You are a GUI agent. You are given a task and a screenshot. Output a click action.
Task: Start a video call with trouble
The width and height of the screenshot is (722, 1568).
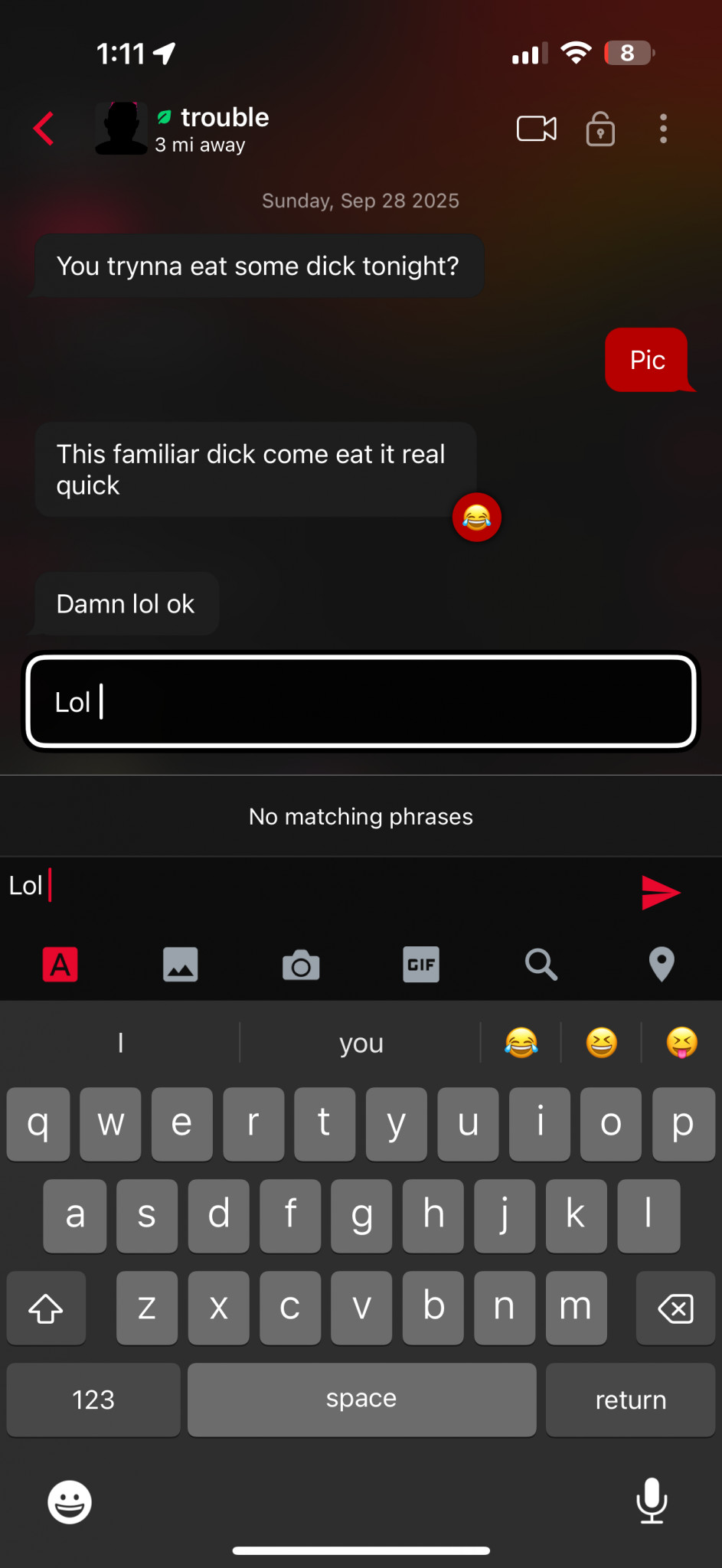coord(536,129)
